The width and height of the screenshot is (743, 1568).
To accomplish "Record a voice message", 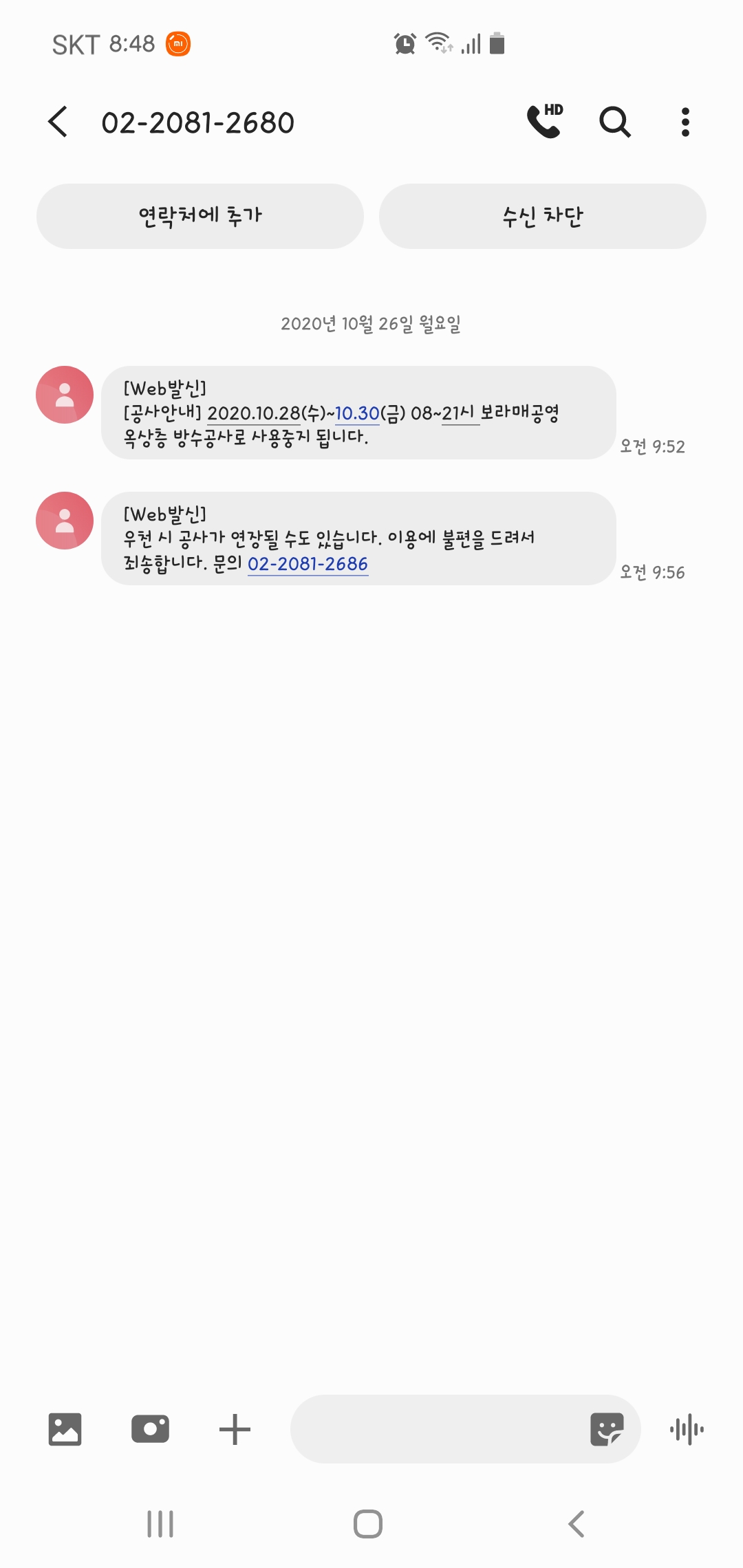I will coord(687,1430).
